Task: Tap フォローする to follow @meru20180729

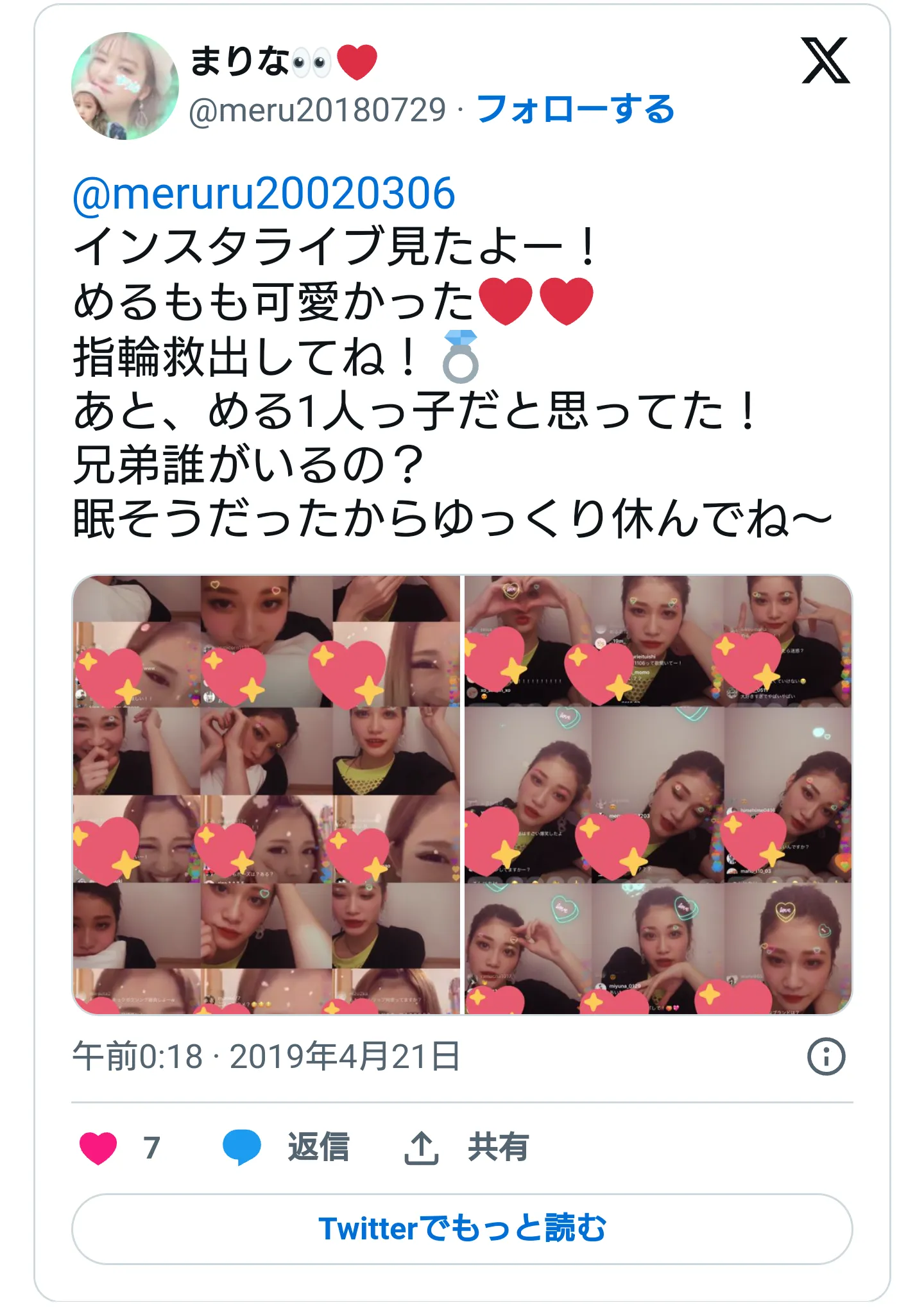Action: click(575, 109)
